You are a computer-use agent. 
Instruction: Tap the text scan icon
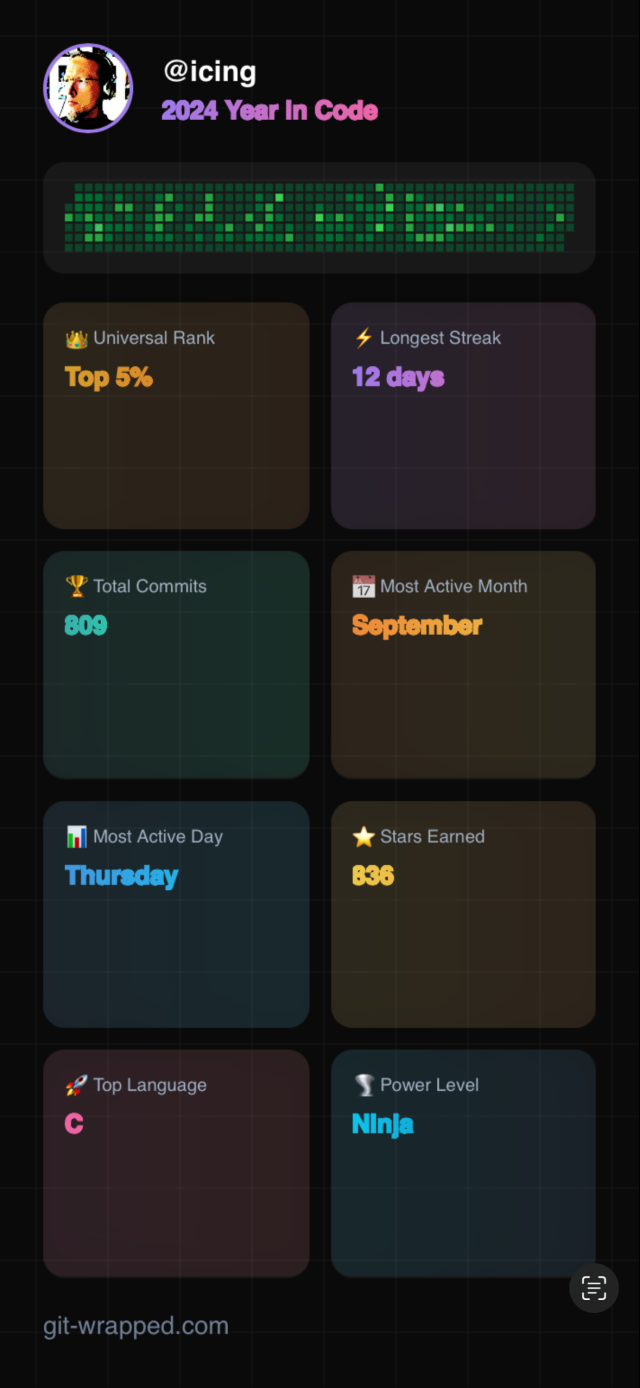pyautogui.click(x=594, y=1288)
